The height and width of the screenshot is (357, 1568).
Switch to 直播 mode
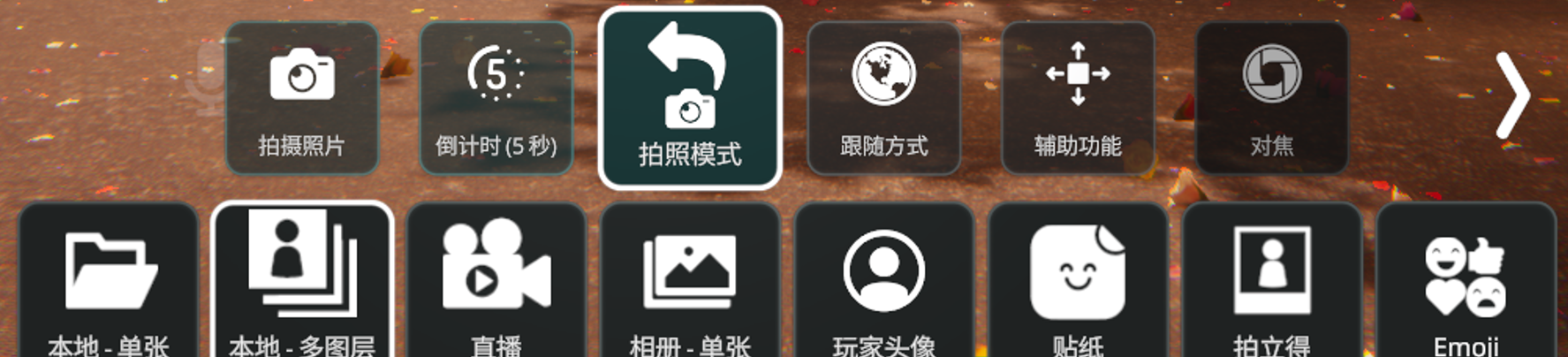496,283
